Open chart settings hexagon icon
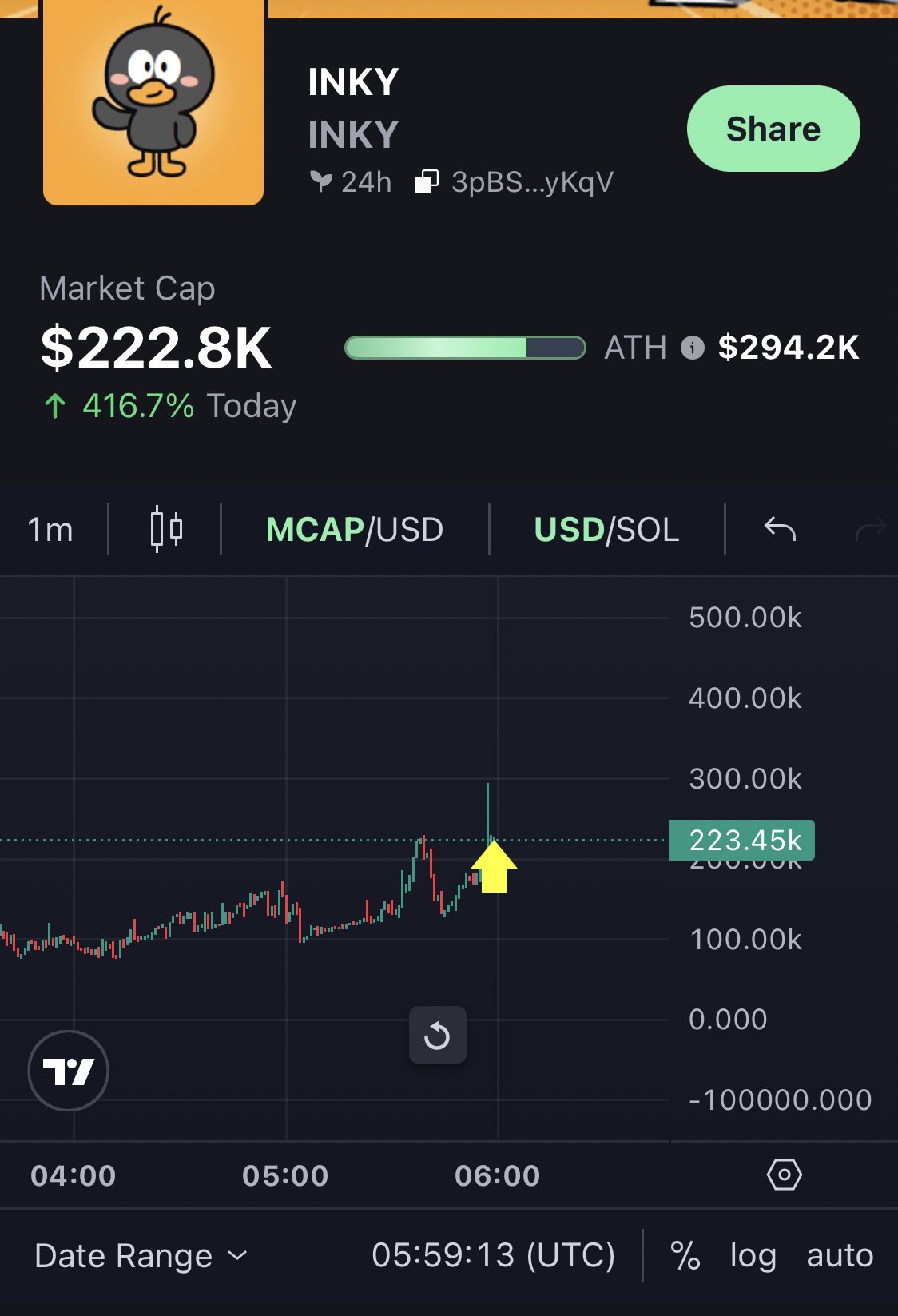This screenshot has width=898, height=1316. 784,1175
